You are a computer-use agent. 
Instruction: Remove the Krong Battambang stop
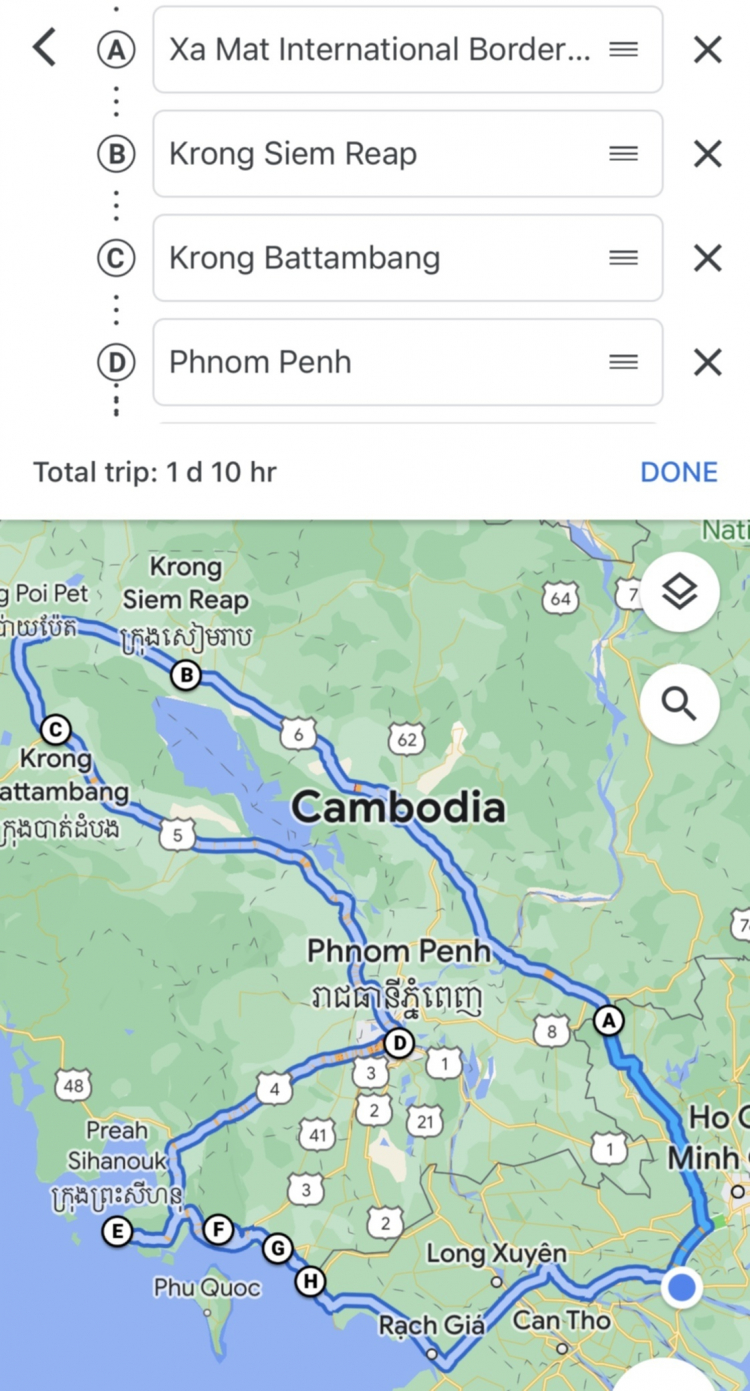pyautogui.click(x=707, y=258)
